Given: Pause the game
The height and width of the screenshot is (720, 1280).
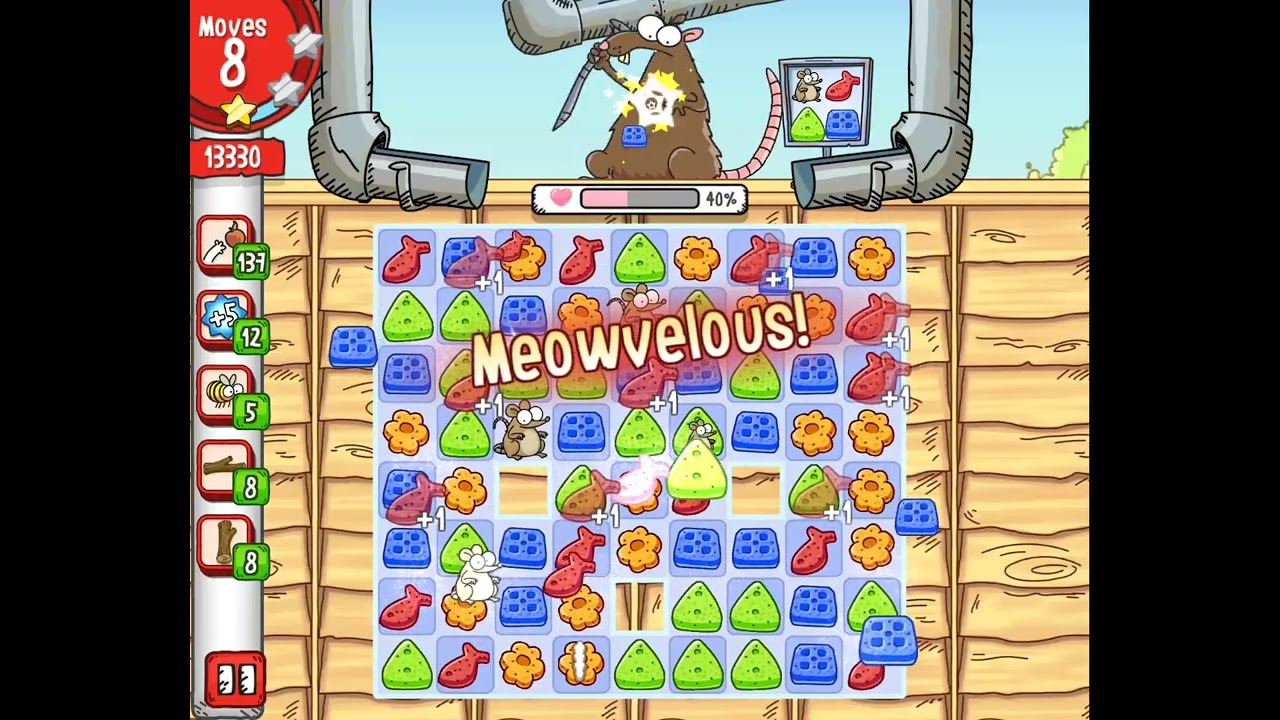Looking at the screenshot, I should click(235, 680).
